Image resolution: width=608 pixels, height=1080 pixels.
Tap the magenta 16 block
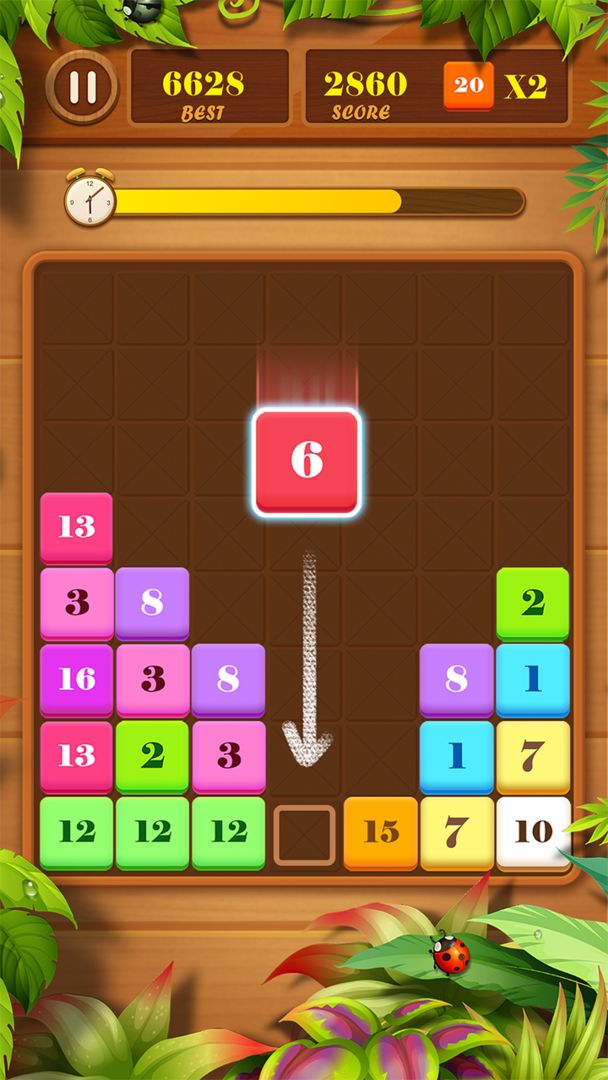[77, 679]
